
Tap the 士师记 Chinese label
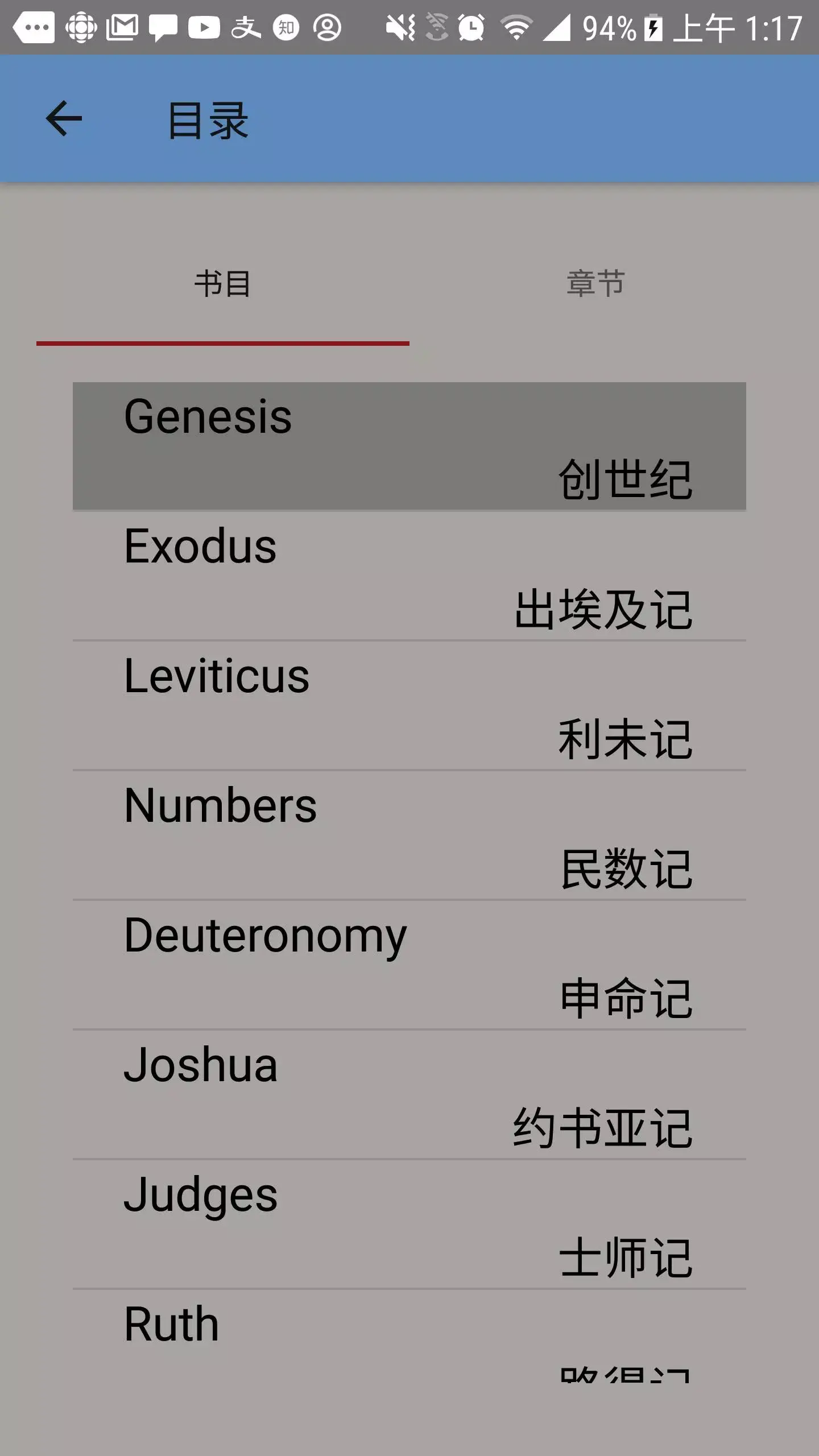click(626, 1255)
